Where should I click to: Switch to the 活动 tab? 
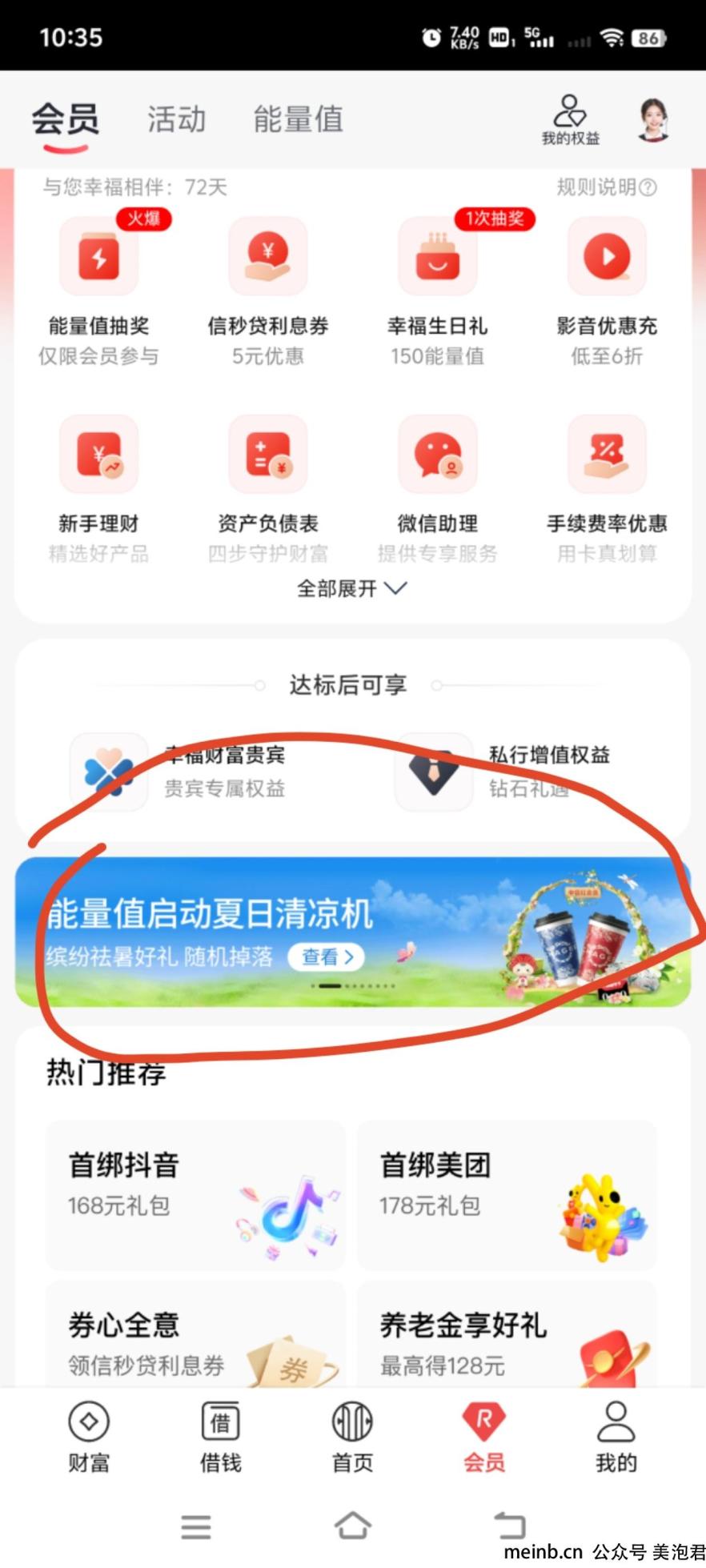tap(177, 120)
